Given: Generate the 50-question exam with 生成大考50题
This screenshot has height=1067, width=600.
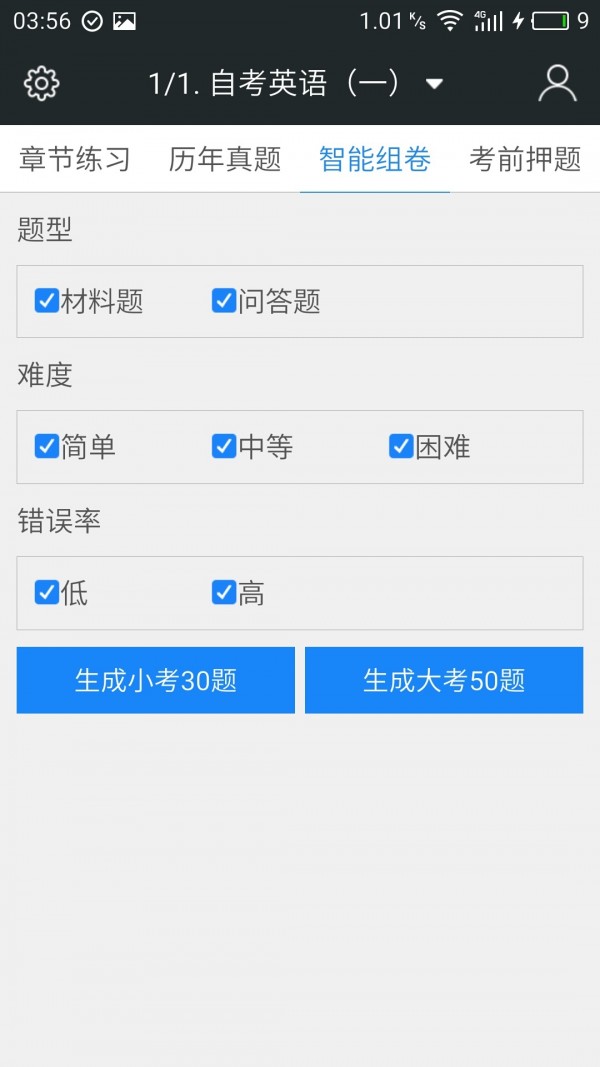Looking at the screenshot, I should [444, 680].
